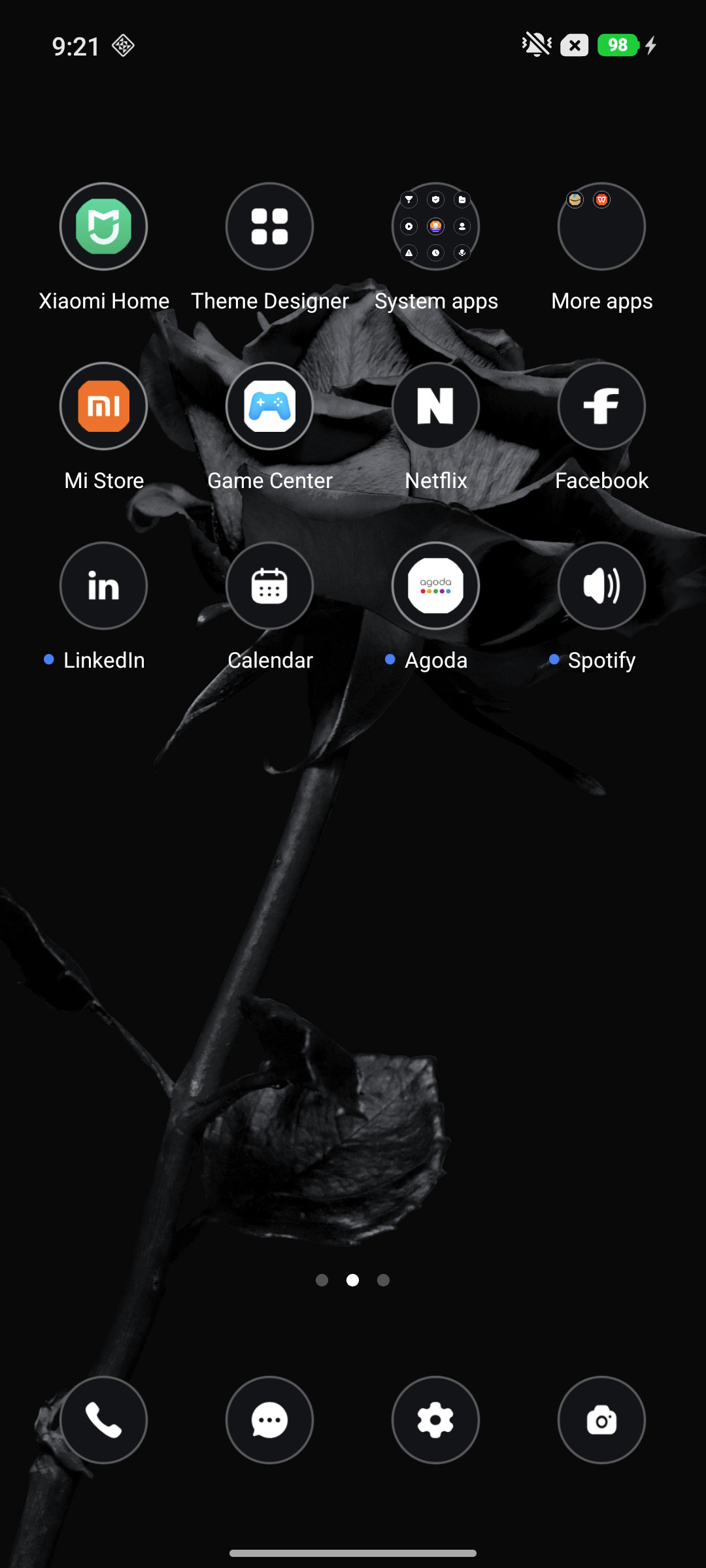The width and height of the screenshot is (706, 1568).
Task: Open Settings gear in the dock
Action: coord(435,1420)
